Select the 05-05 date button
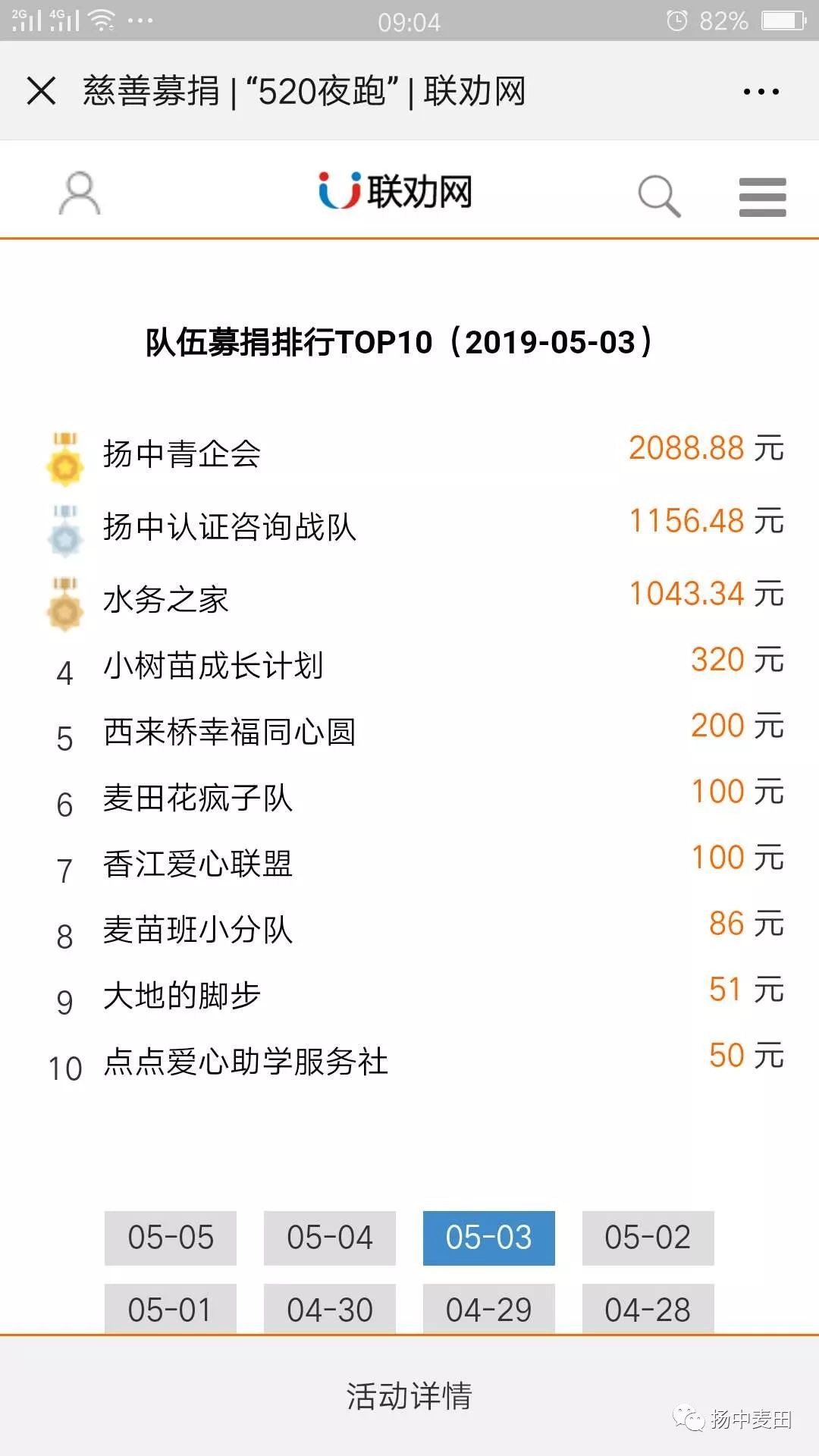 point(171,1238)
